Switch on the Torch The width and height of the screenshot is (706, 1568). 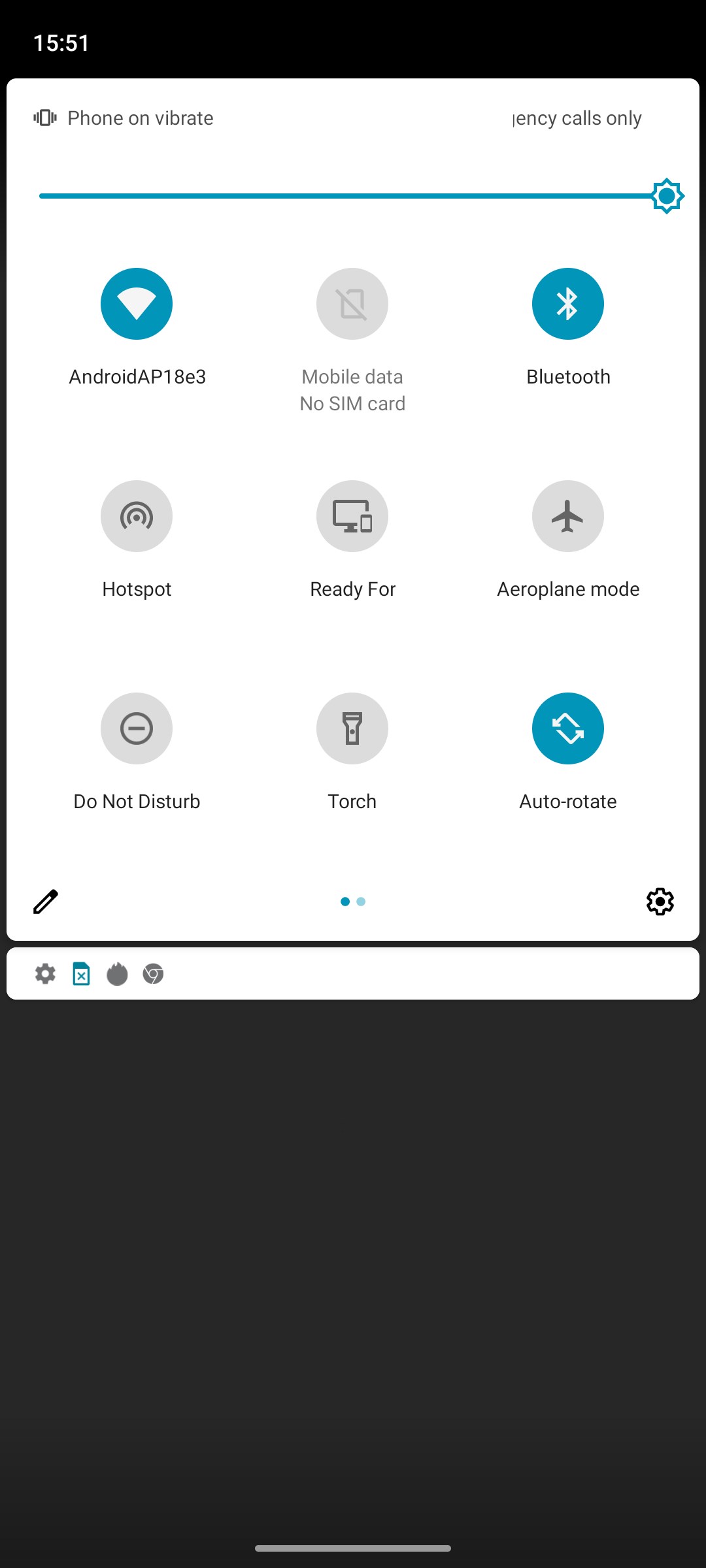352,728
